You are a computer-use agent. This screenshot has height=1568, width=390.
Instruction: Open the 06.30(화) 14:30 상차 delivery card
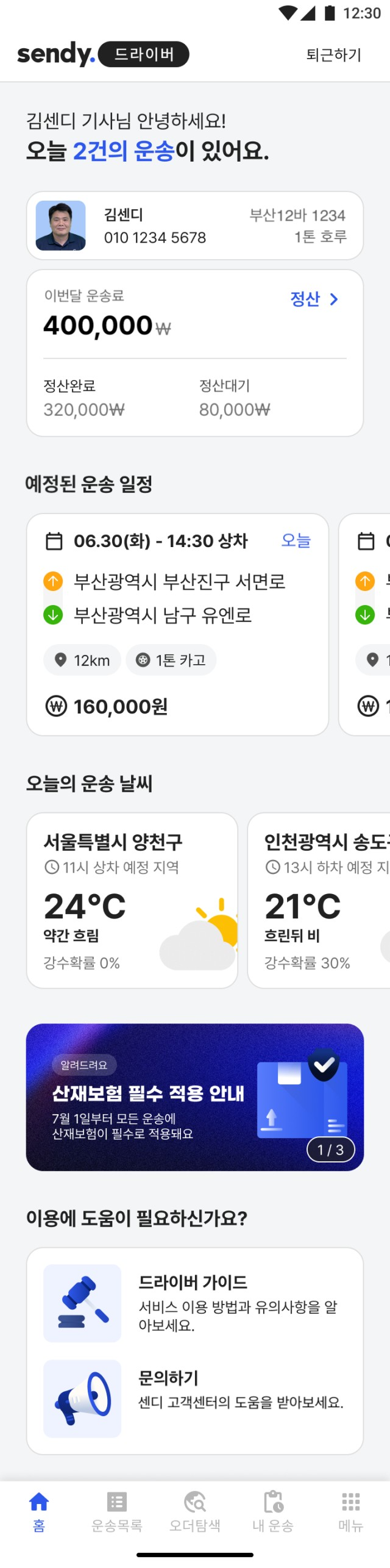click(x=177, y=624)
